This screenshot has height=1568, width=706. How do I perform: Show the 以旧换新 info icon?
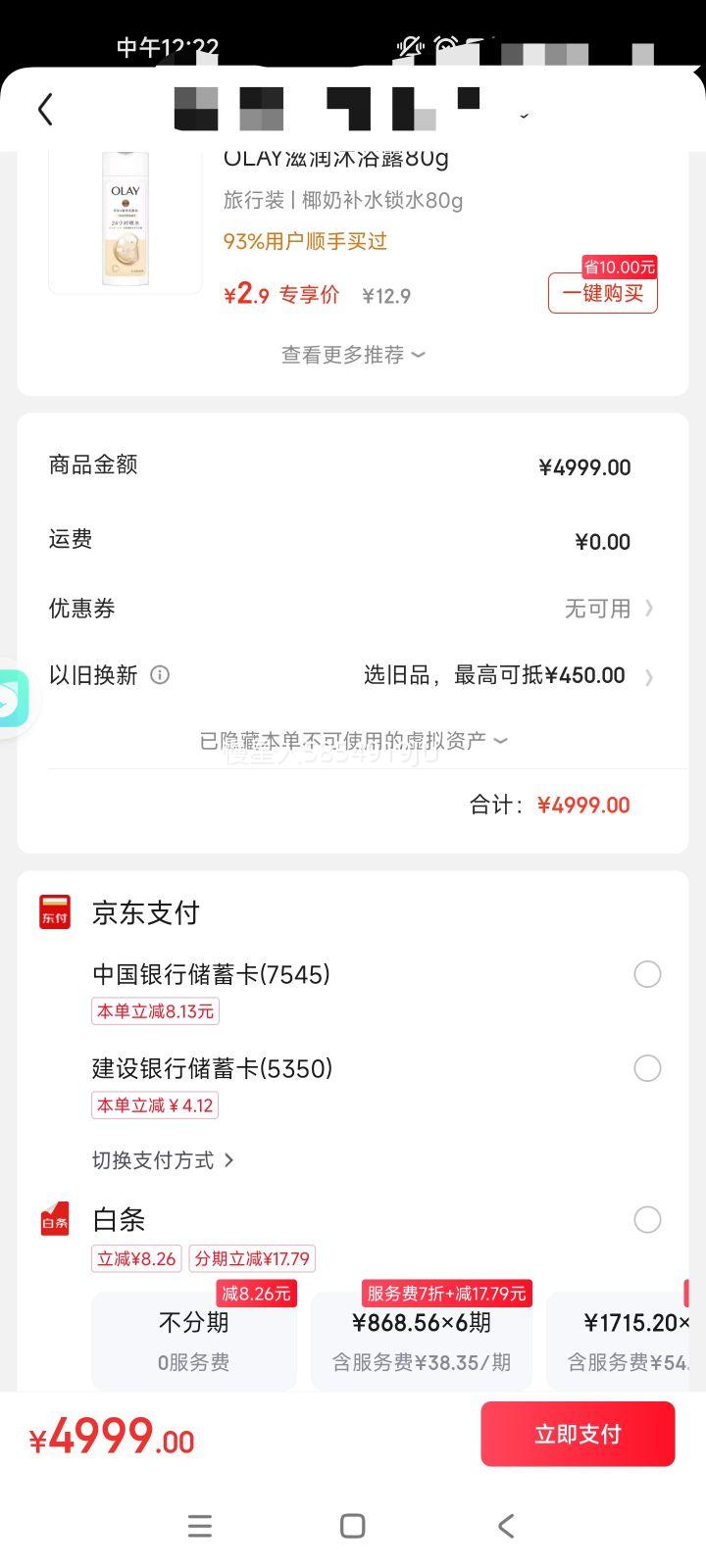[x=160, y=674]
